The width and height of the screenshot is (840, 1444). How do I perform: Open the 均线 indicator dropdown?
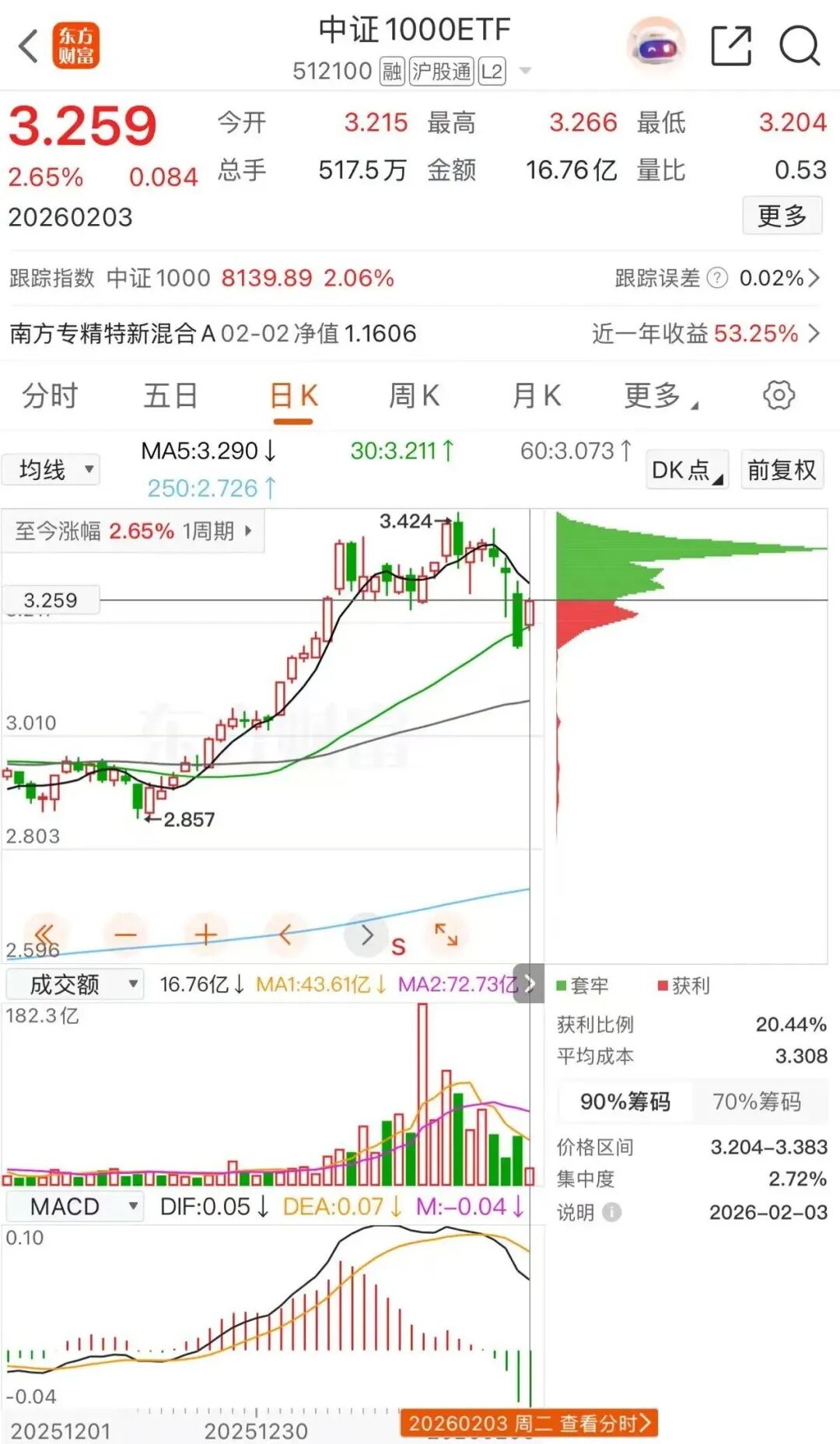point(50,469)
